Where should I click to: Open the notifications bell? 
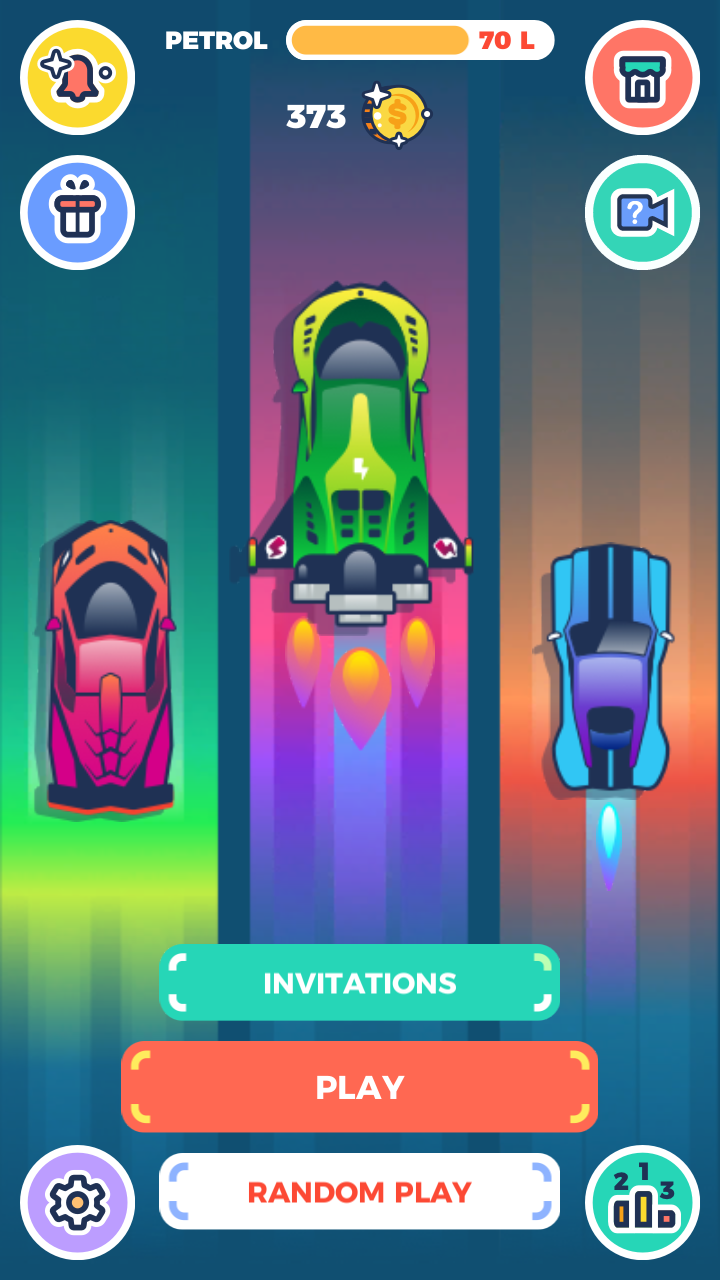pyautogui.click(x=77, y=77)
